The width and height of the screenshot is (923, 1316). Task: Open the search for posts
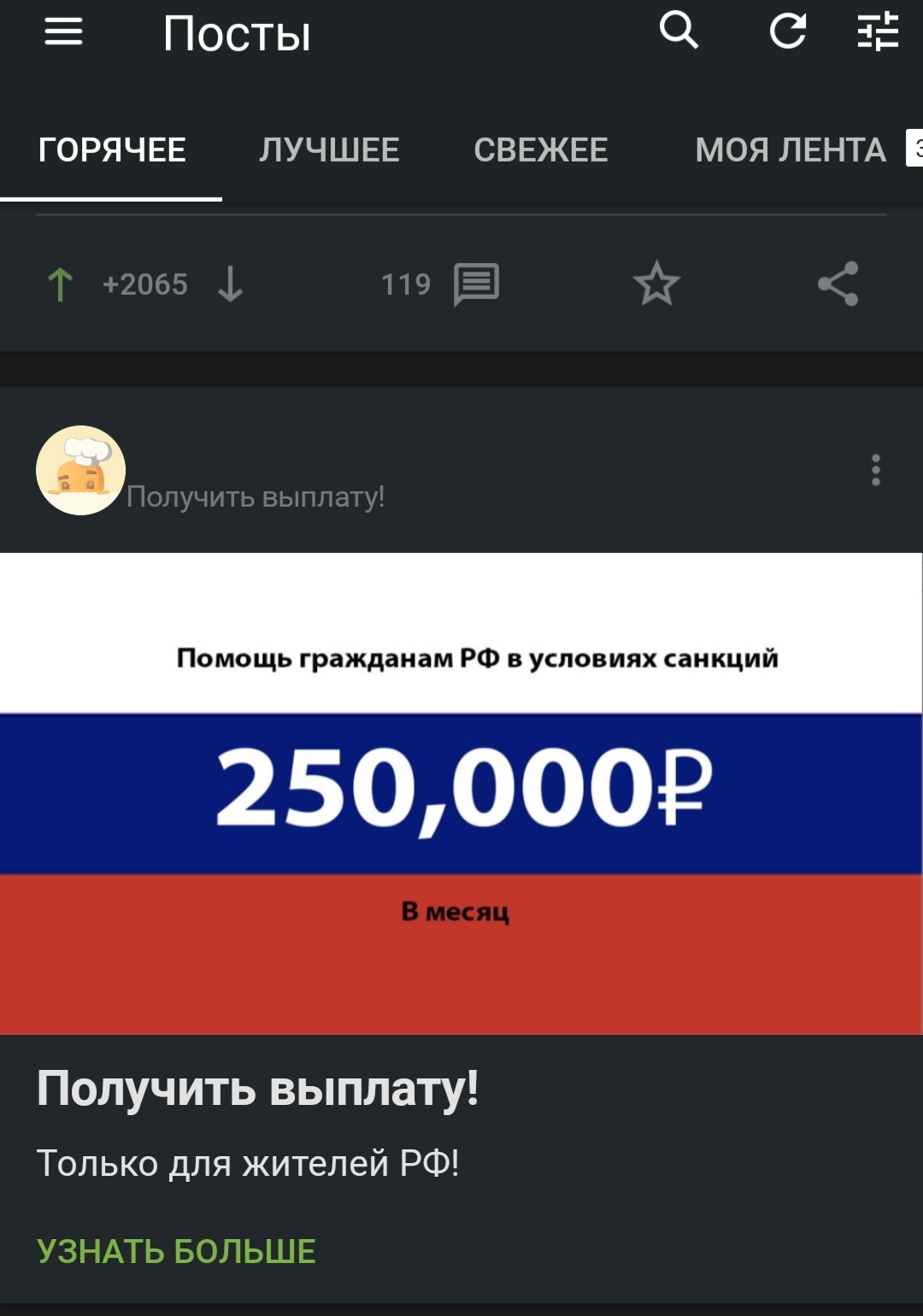coord(679,32)
